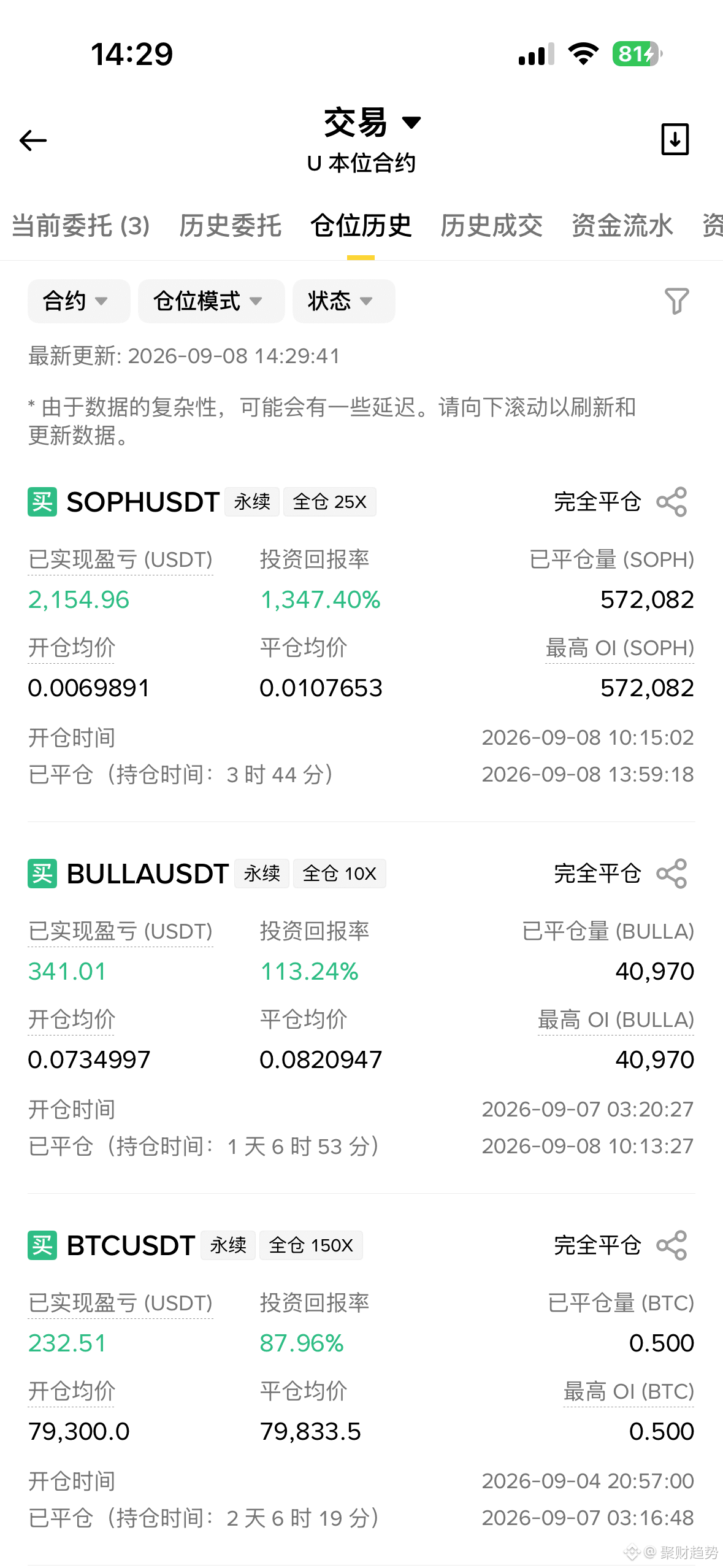The width and height of the screenshot is (723, 1568).
Task: Switch to the 当前委托 (3) tab
Action: (81, 226)
